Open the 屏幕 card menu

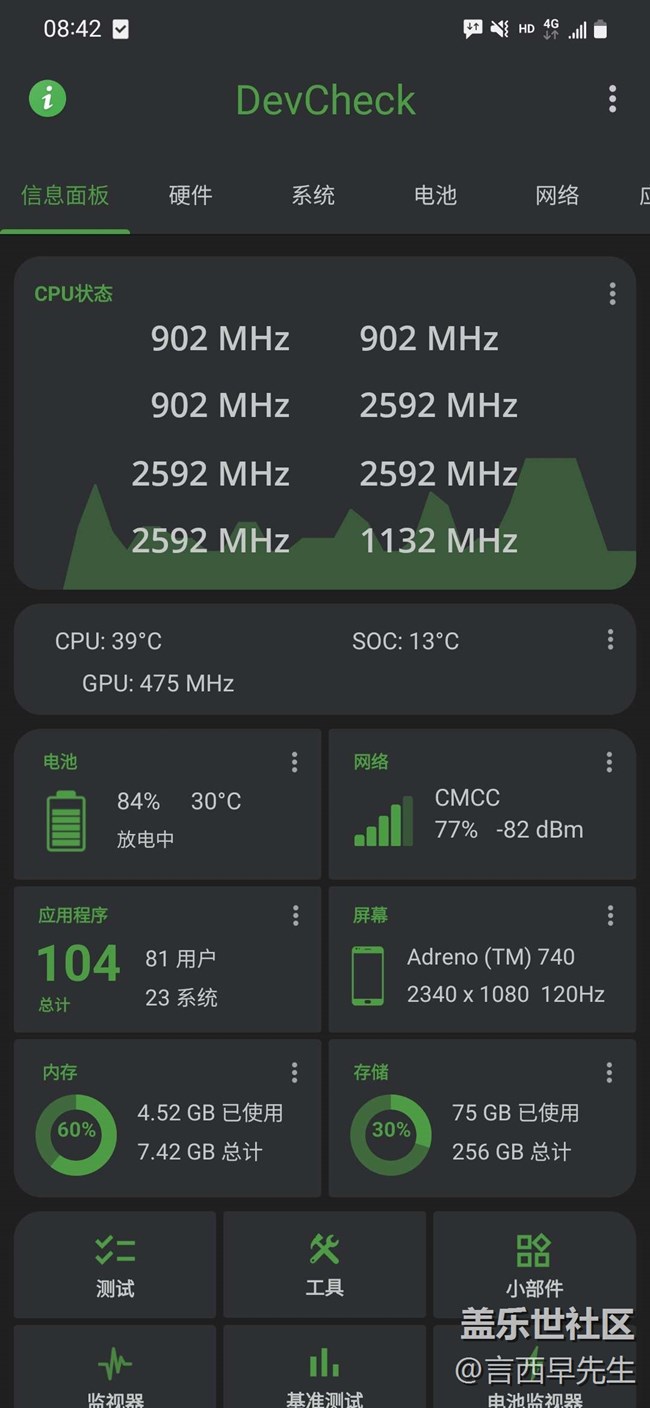(x=610, y=915)
